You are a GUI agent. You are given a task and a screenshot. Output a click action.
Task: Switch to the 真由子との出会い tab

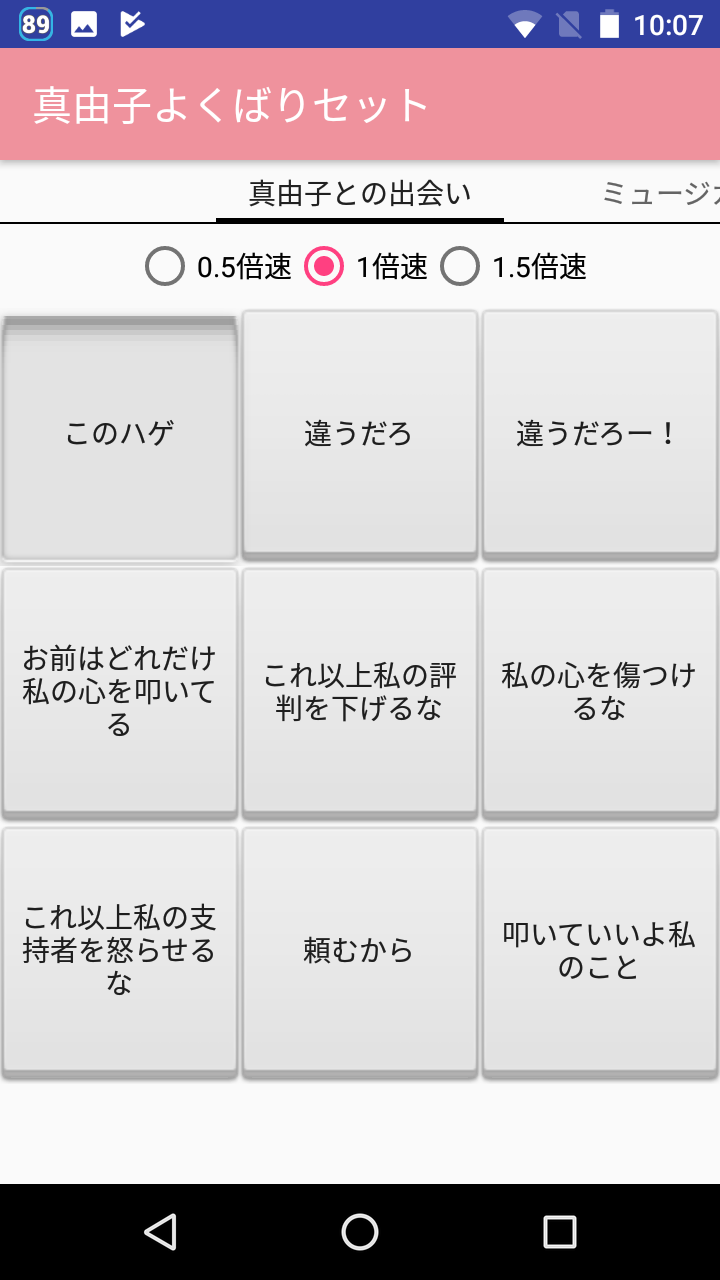pos(360,192)
